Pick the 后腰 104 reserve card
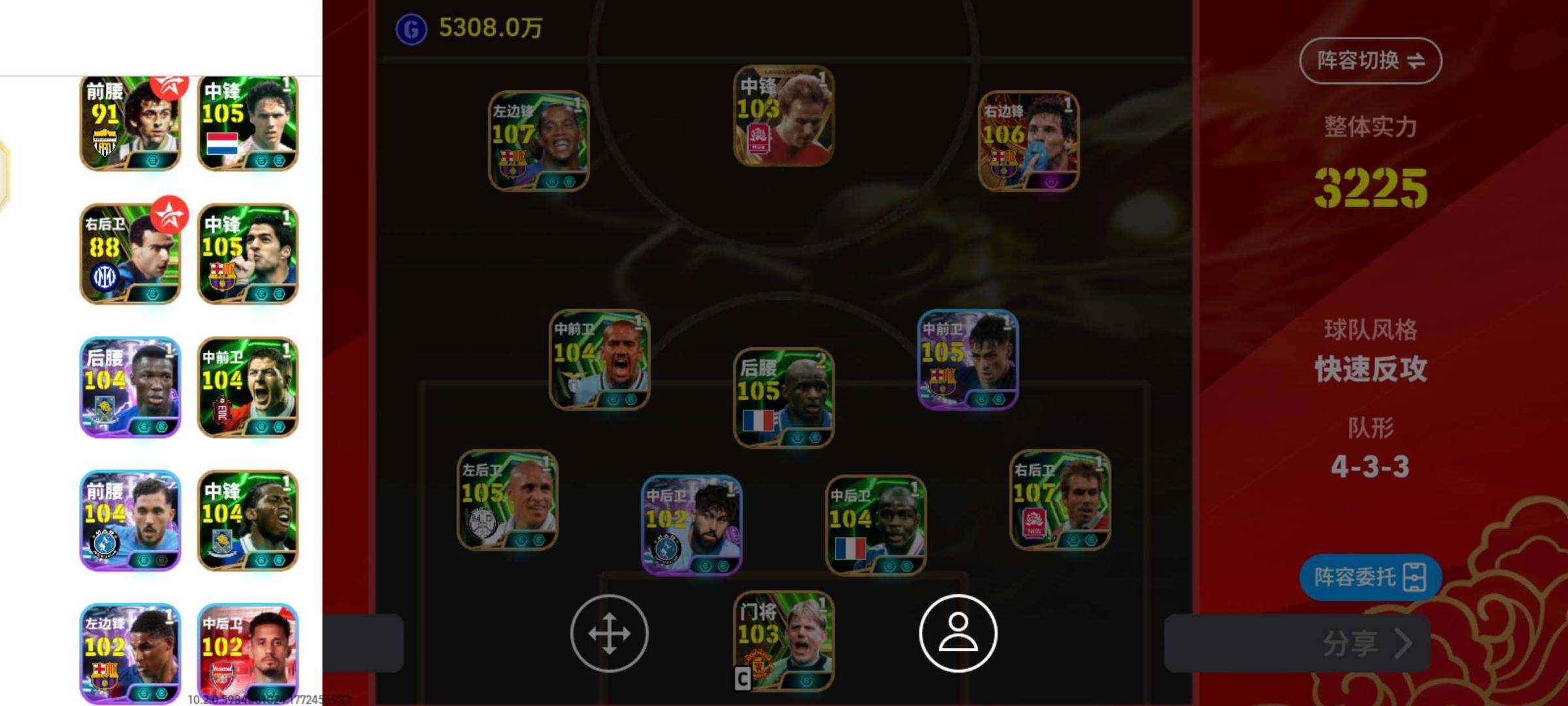The height and width of the screenshot is (706, 1568). [x=130, y=387]
